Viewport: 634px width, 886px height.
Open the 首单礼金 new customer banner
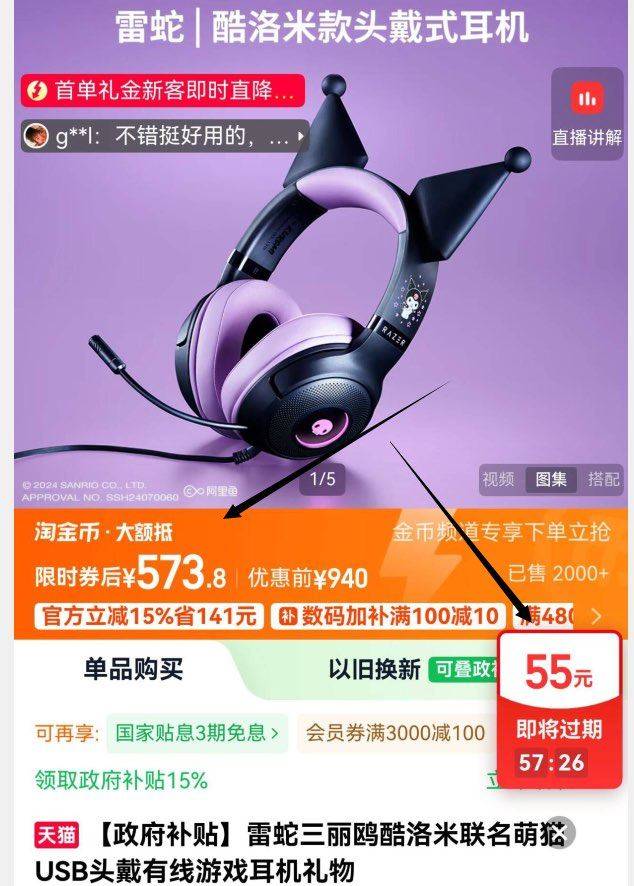[x=162, y=92]
